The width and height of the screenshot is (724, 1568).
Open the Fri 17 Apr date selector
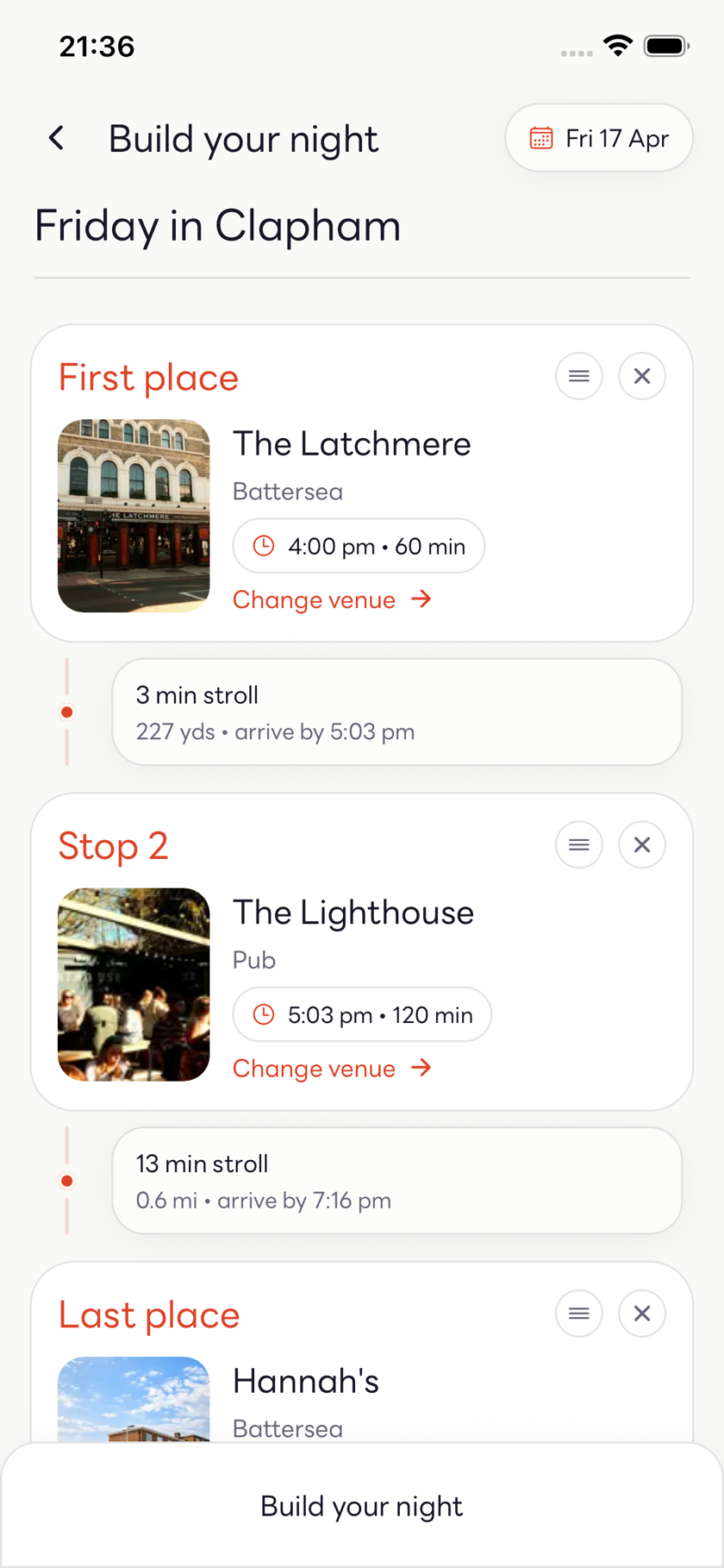pyautogui.click(x=598, y=138)
